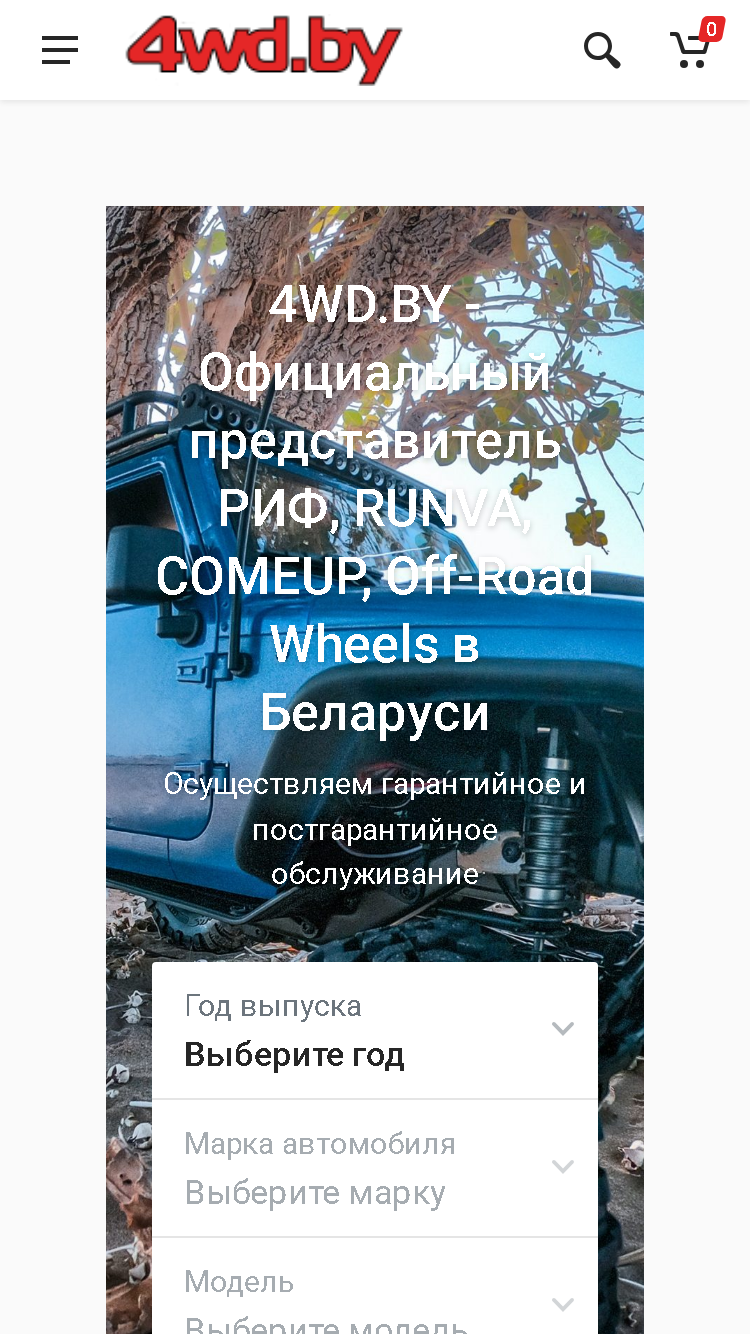Expand the Год выпуска dropdown
The width and height of the screenshot is (750, 1334).
click(375, 1031)
